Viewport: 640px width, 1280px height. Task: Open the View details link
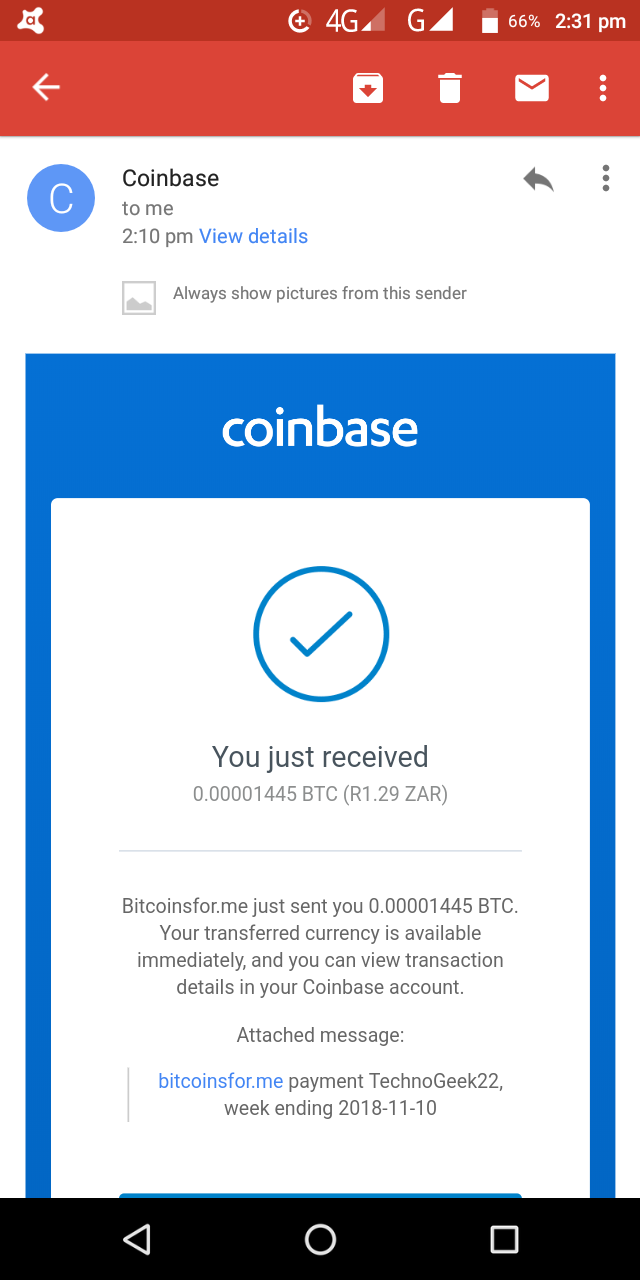tap(253, 236)
